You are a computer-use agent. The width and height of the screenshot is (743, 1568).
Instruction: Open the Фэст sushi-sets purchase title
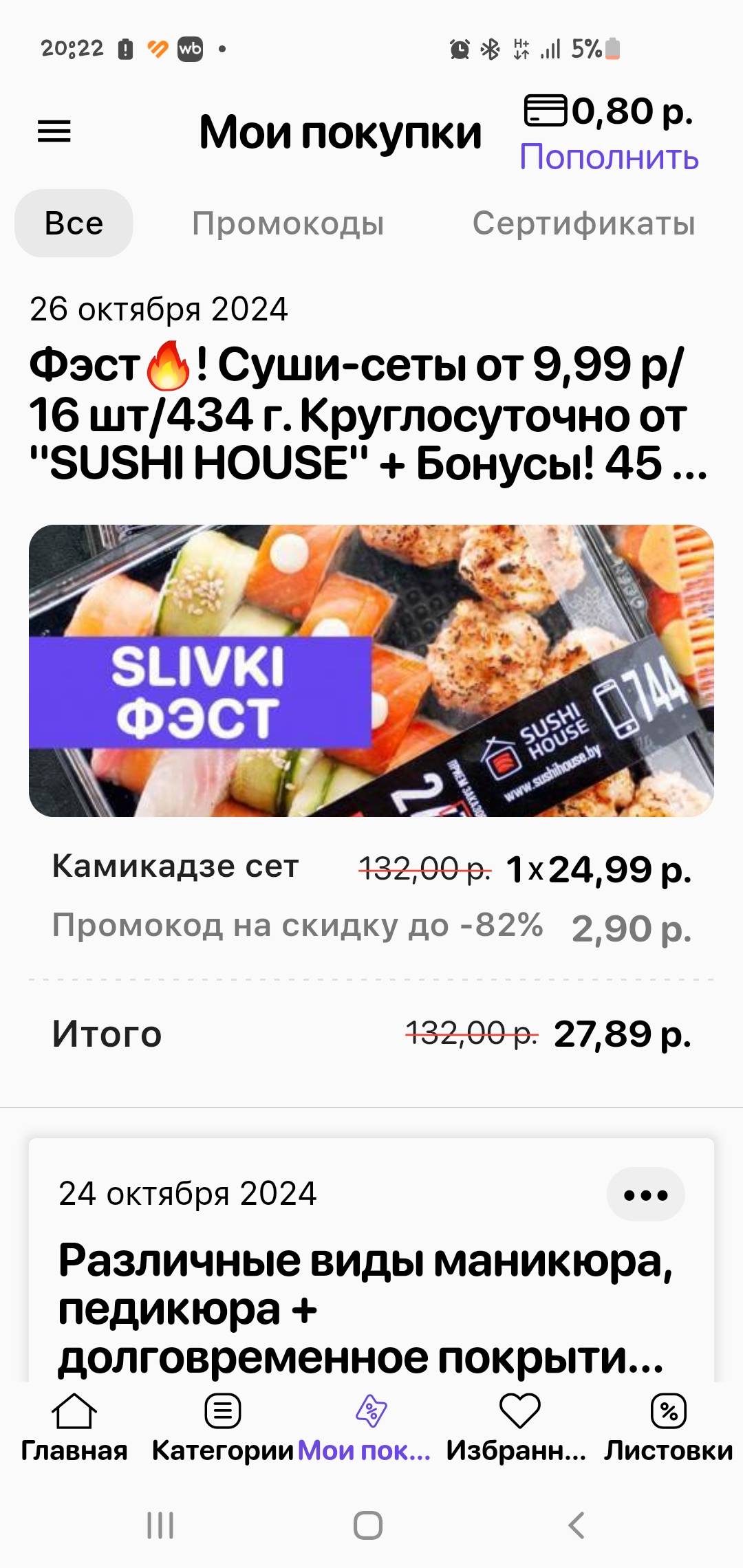(368, 414)
